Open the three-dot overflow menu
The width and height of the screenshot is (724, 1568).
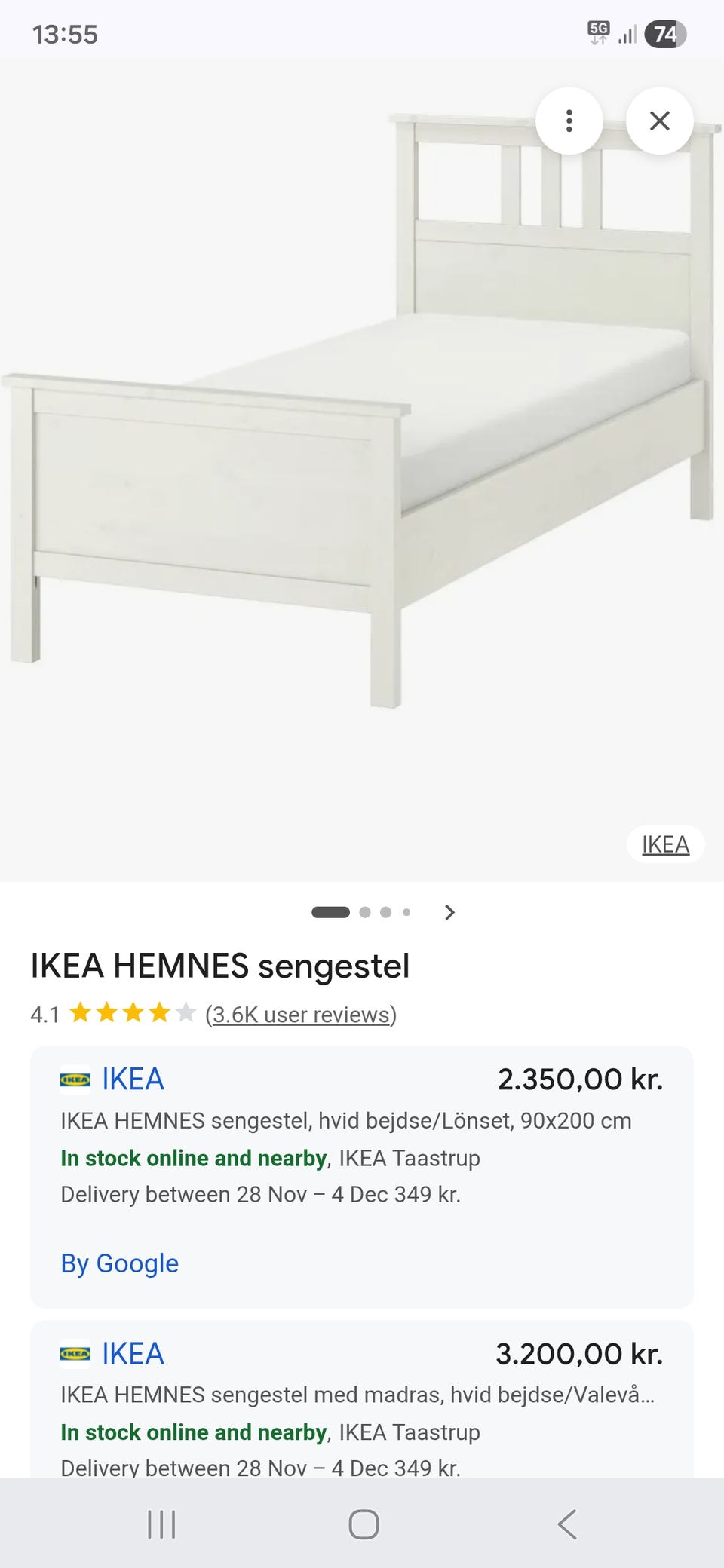pyautogui.click(x=569, y=121)
